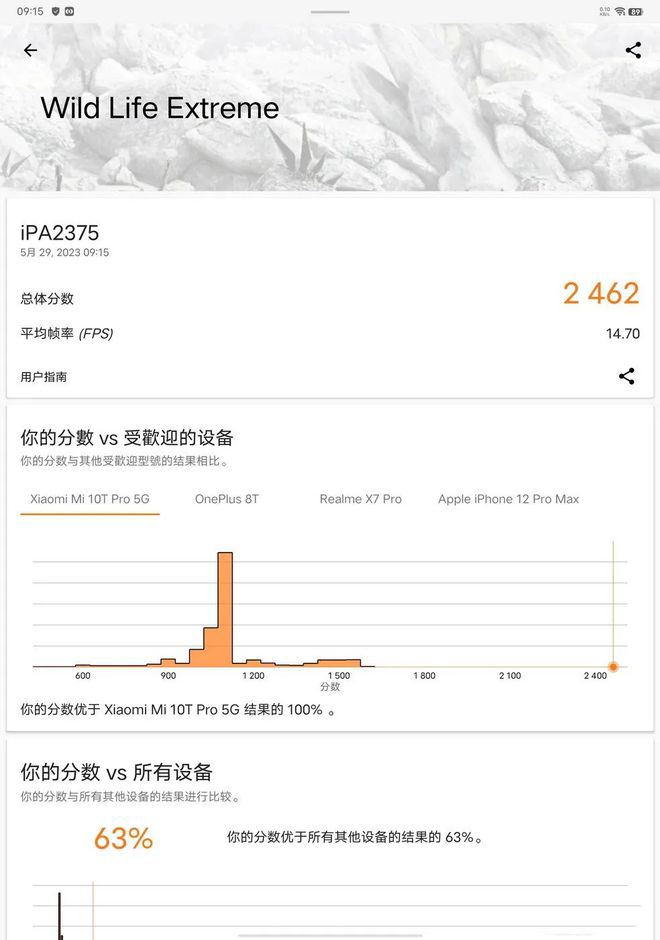This screenshot has height=940, width=660.
Task: Select the Xiaomi Mi 10T Pro 5G tab
Action: (x=90, y=499)
